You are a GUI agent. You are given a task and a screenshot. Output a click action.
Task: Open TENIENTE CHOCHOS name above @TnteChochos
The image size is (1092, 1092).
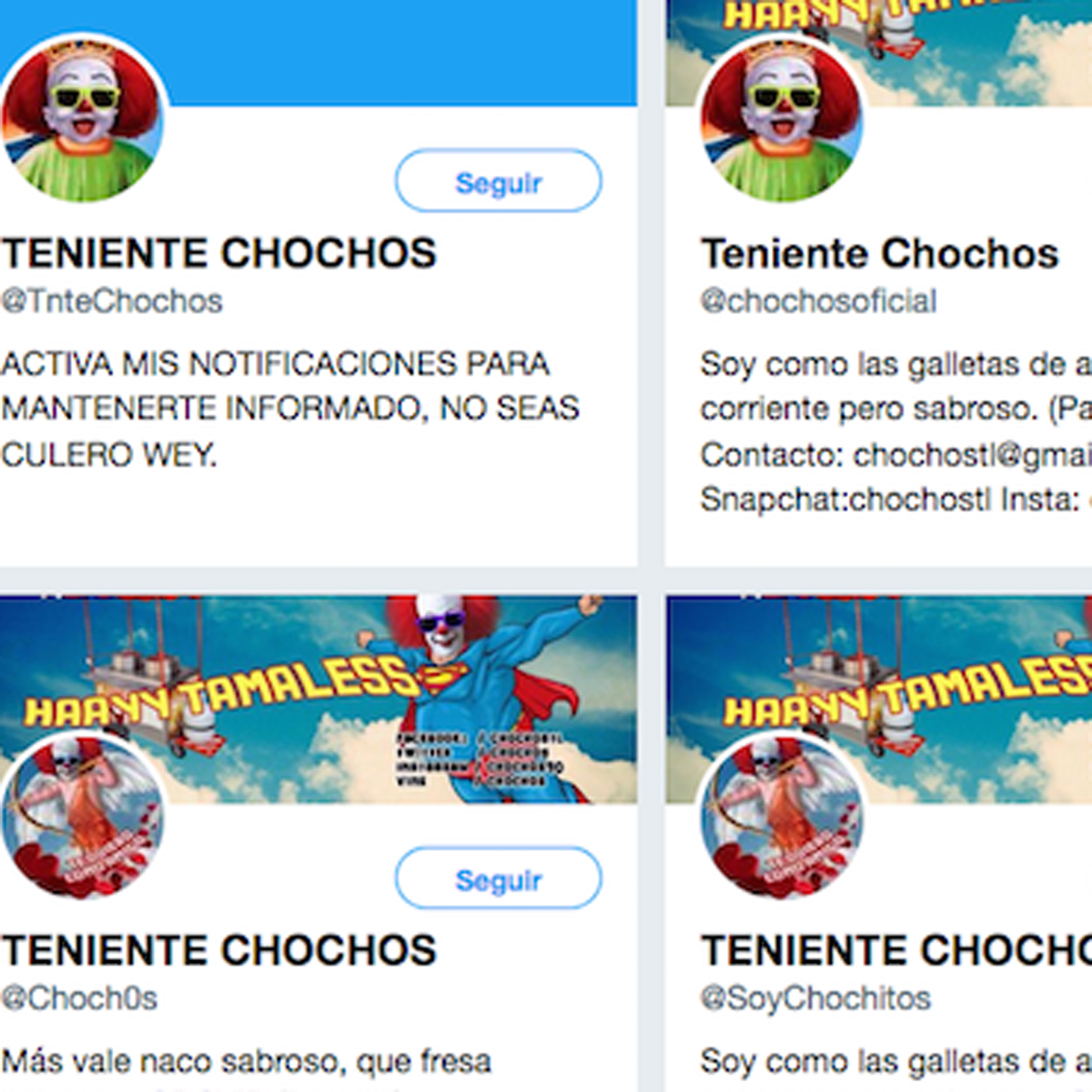coord(219,254)
